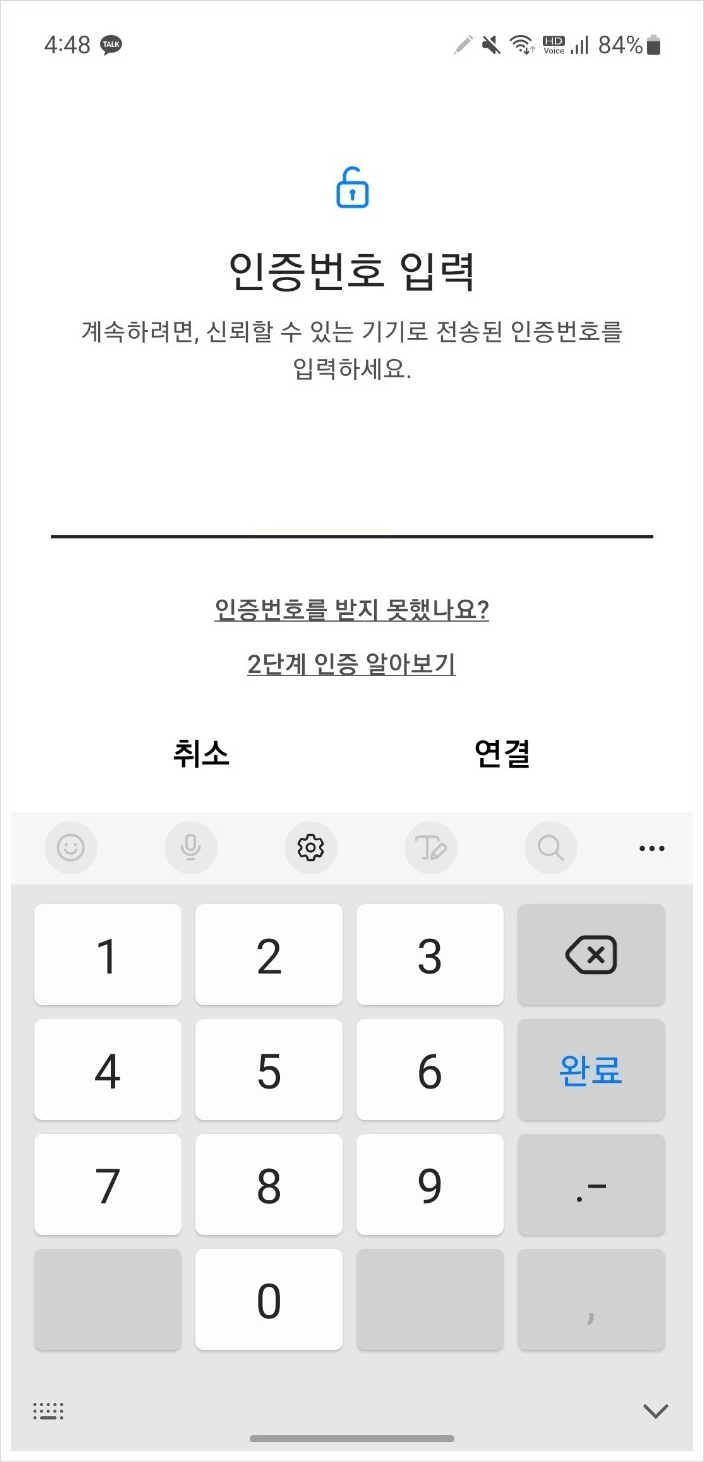Open the keyboard emoji panel
This screenshot has width=704, height=1462.
(x=71, y=848)
